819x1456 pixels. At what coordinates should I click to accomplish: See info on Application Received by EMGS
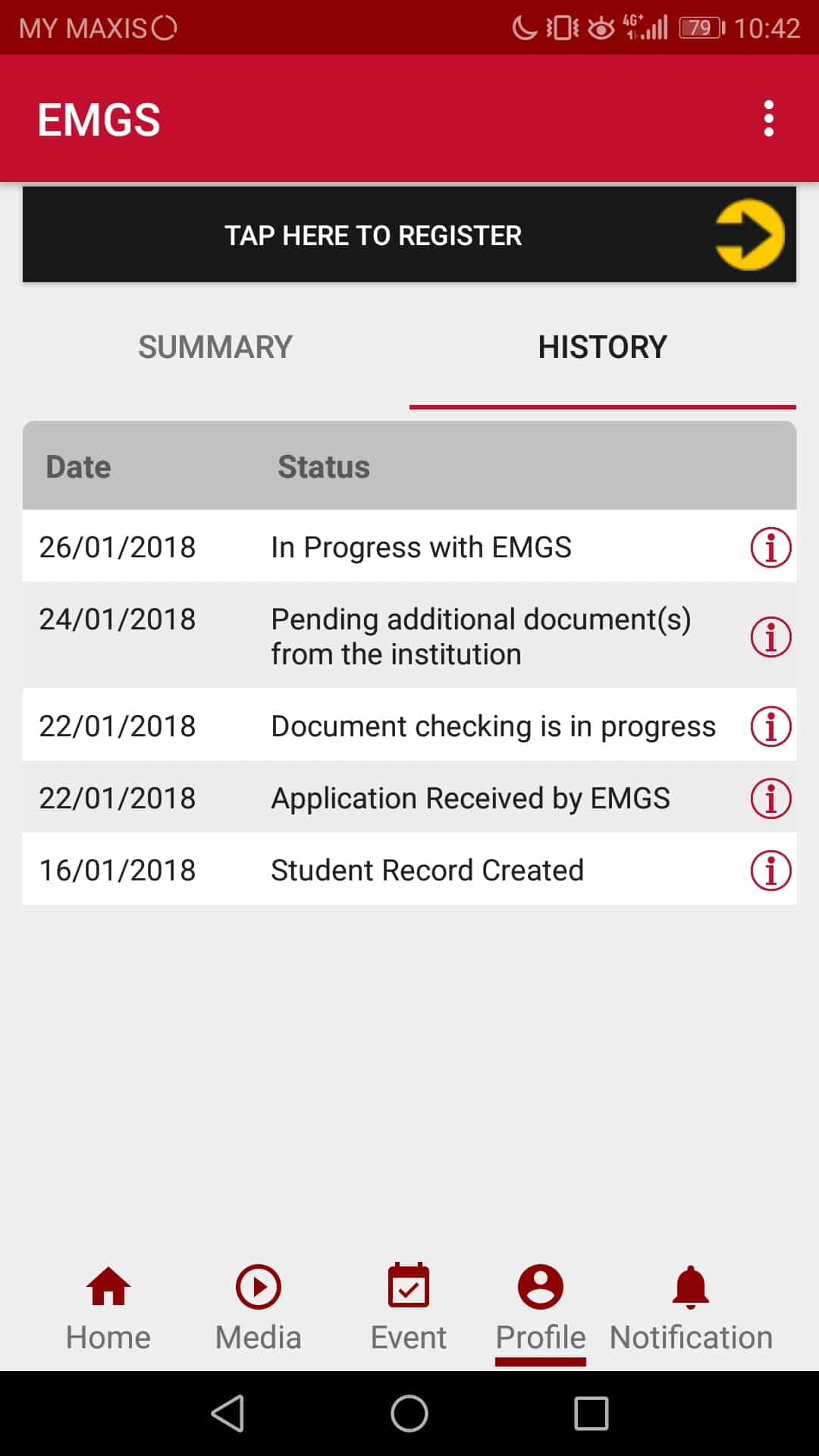770,799
